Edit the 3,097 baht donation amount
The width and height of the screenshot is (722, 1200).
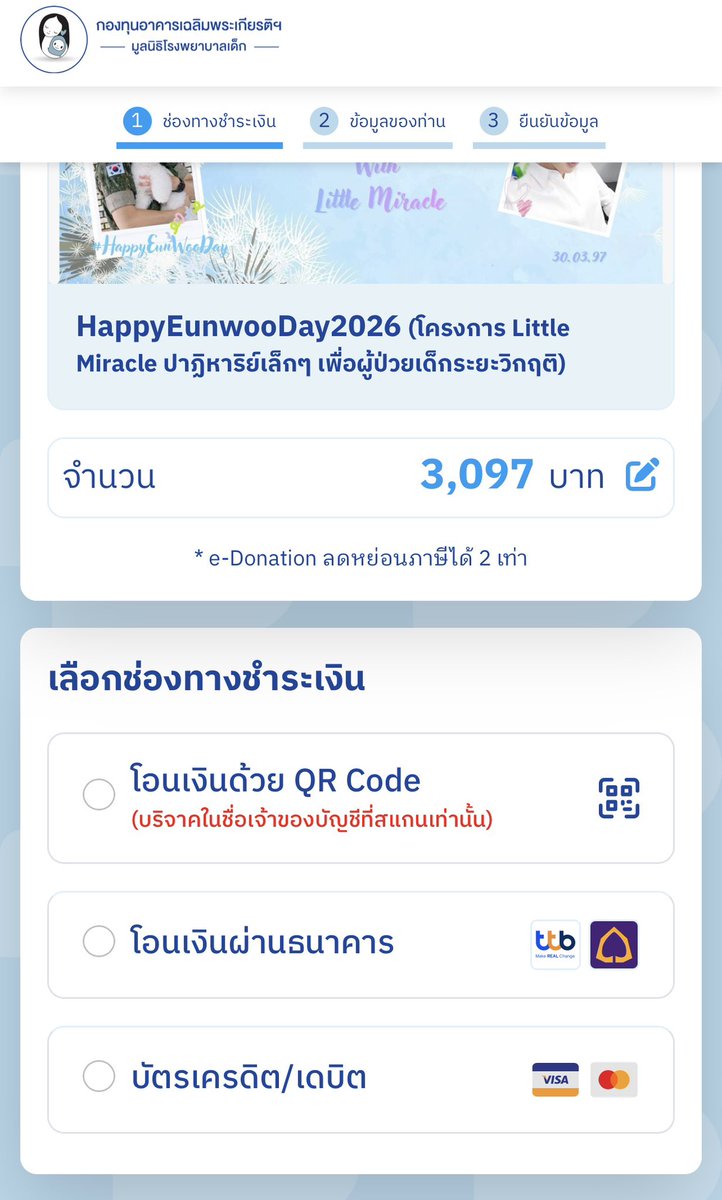click(x=642, y=475)
